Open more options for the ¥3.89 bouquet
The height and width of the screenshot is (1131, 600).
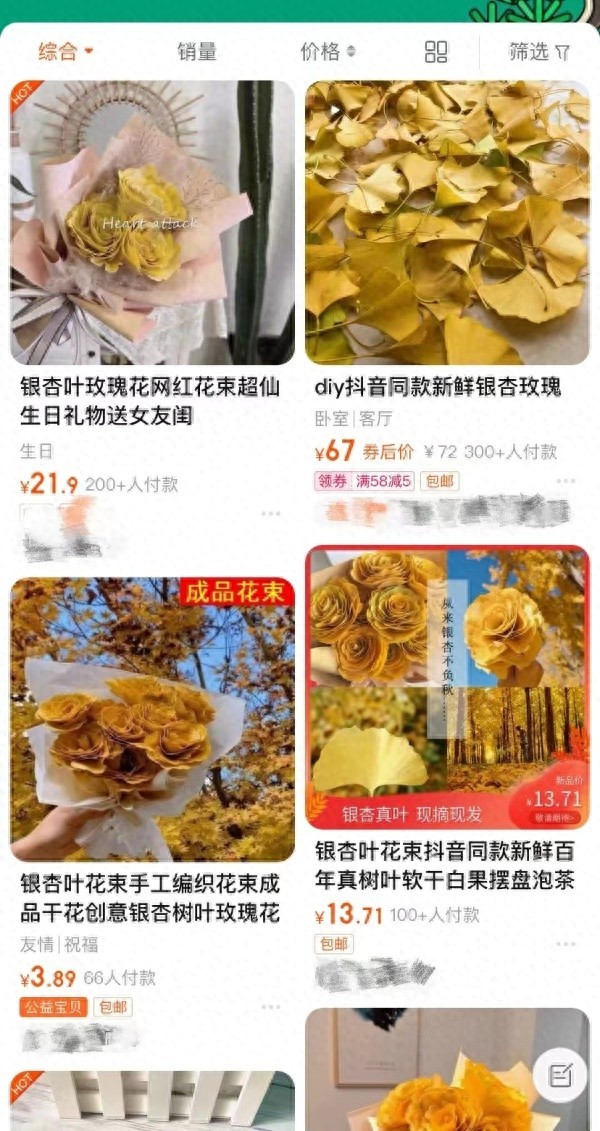(x=271, y=1007)
